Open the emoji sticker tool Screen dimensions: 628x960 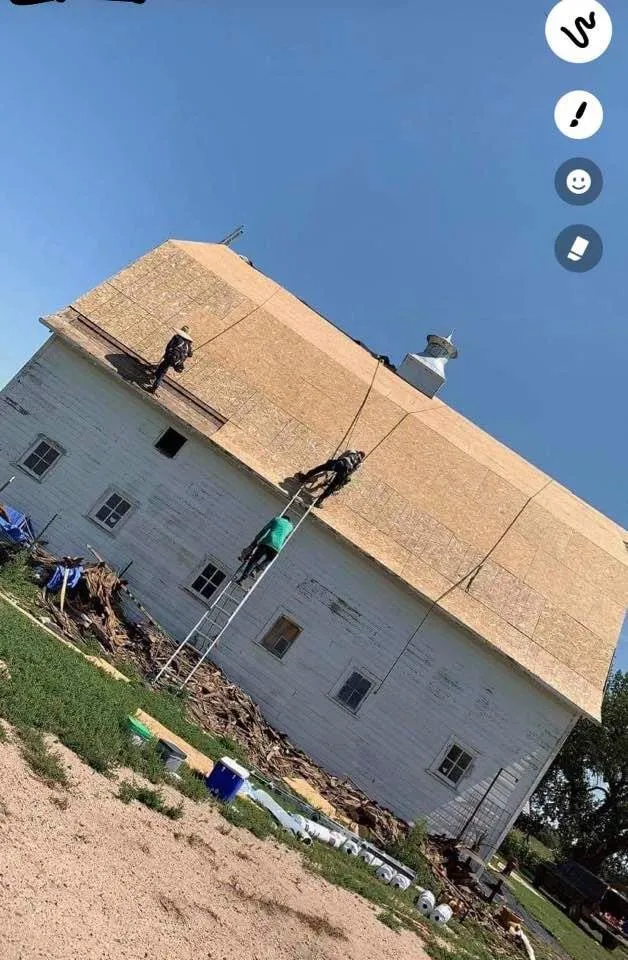[578, 181]
